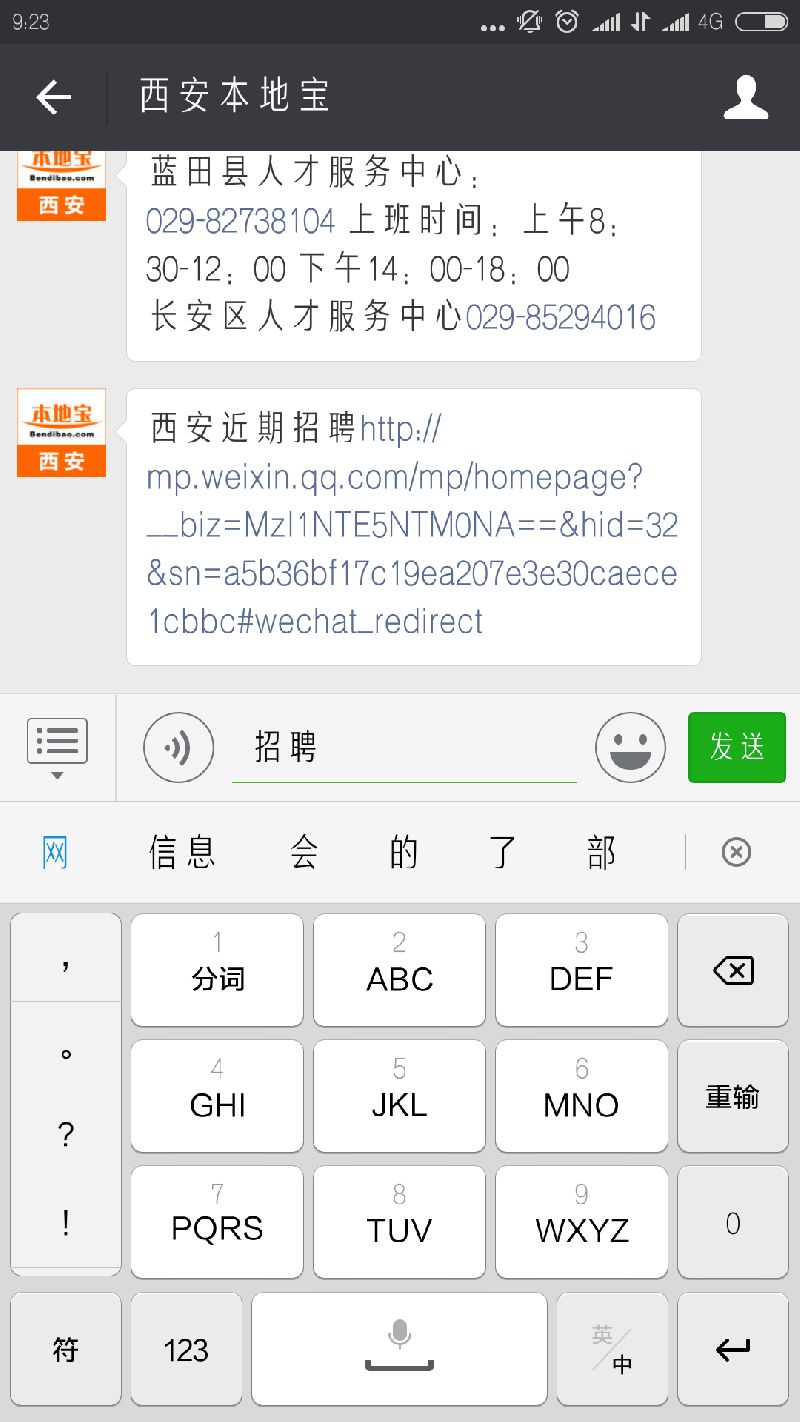Open the emoji picker
800x1422 pixels.
(631, 747)
